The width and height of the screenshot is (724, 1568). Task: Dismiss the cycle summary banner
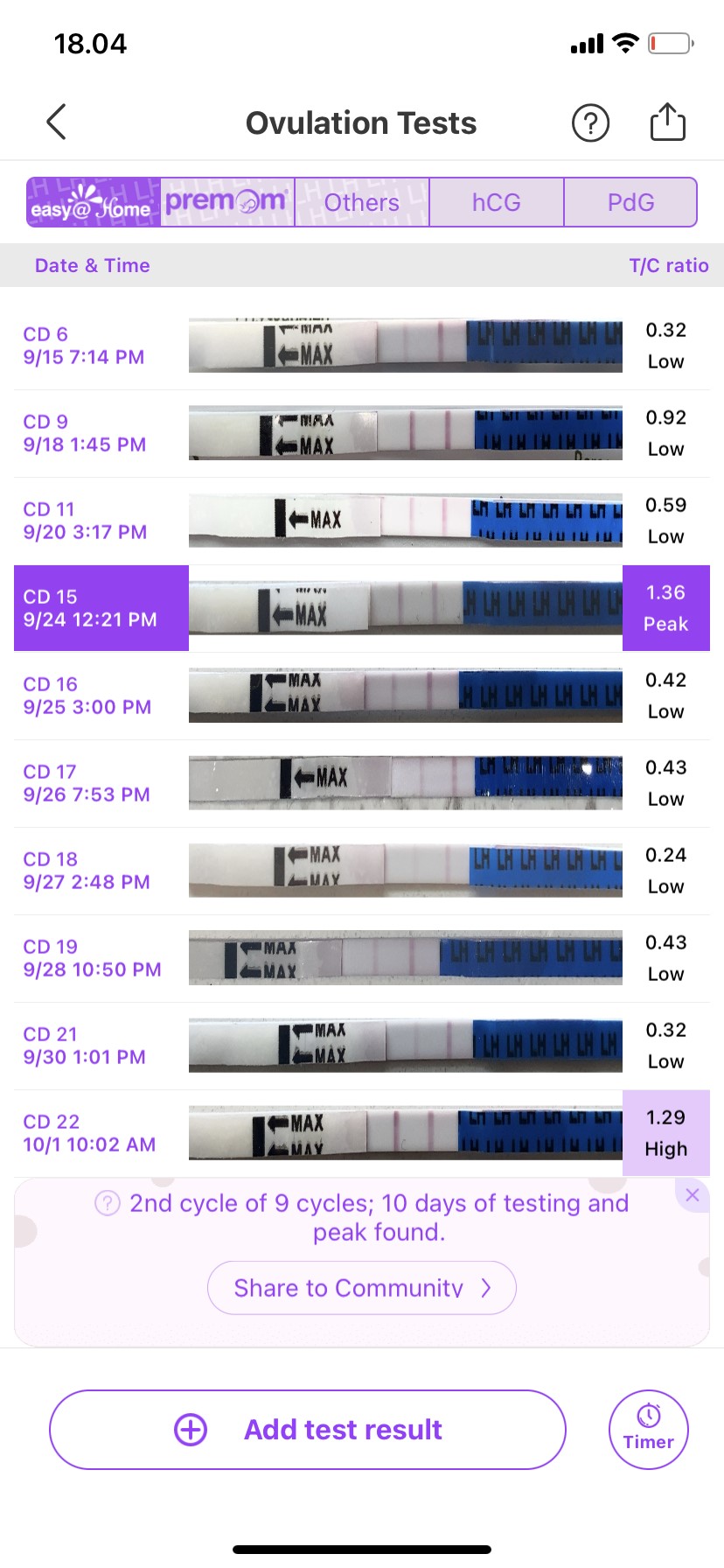[x=693, y=1195]
